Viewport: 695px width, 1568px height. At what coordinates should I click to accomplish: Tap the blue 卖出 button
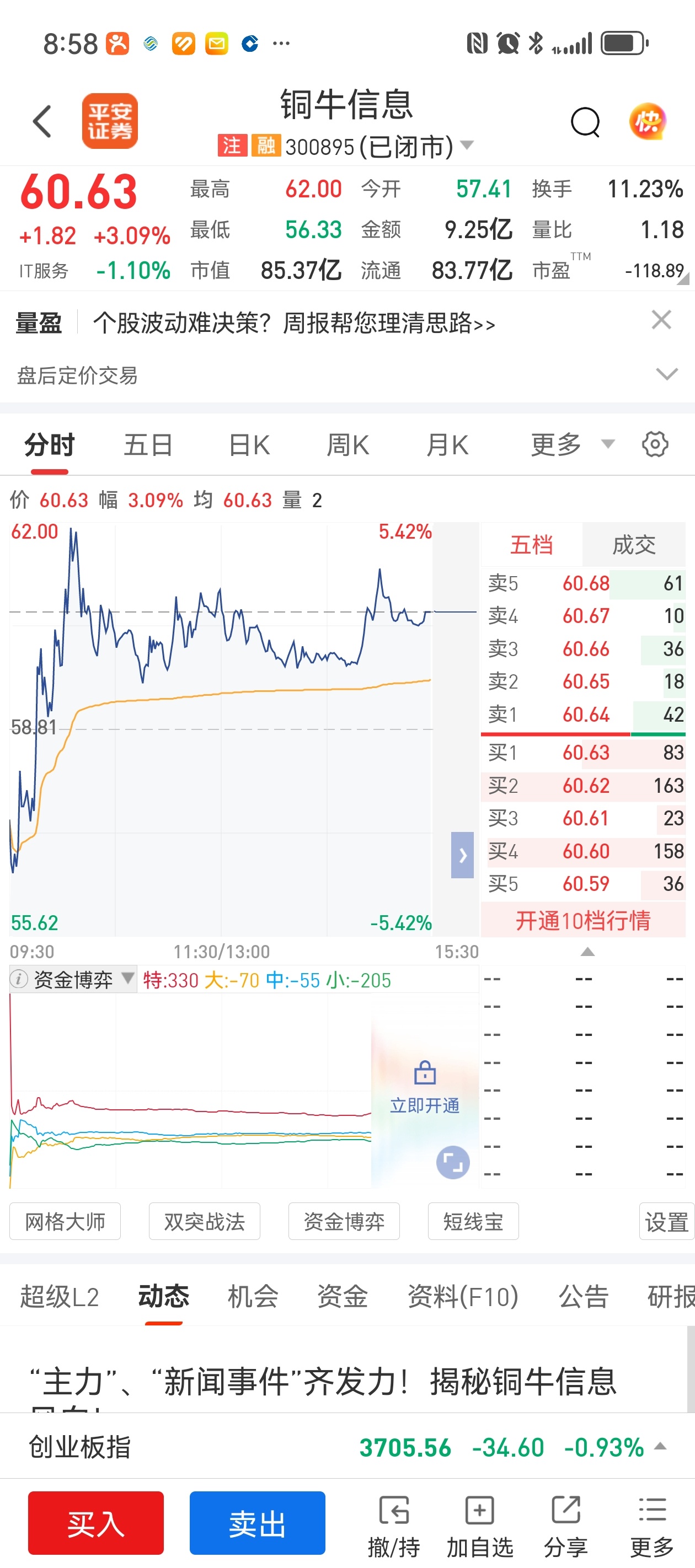[x=257, y=1523]
